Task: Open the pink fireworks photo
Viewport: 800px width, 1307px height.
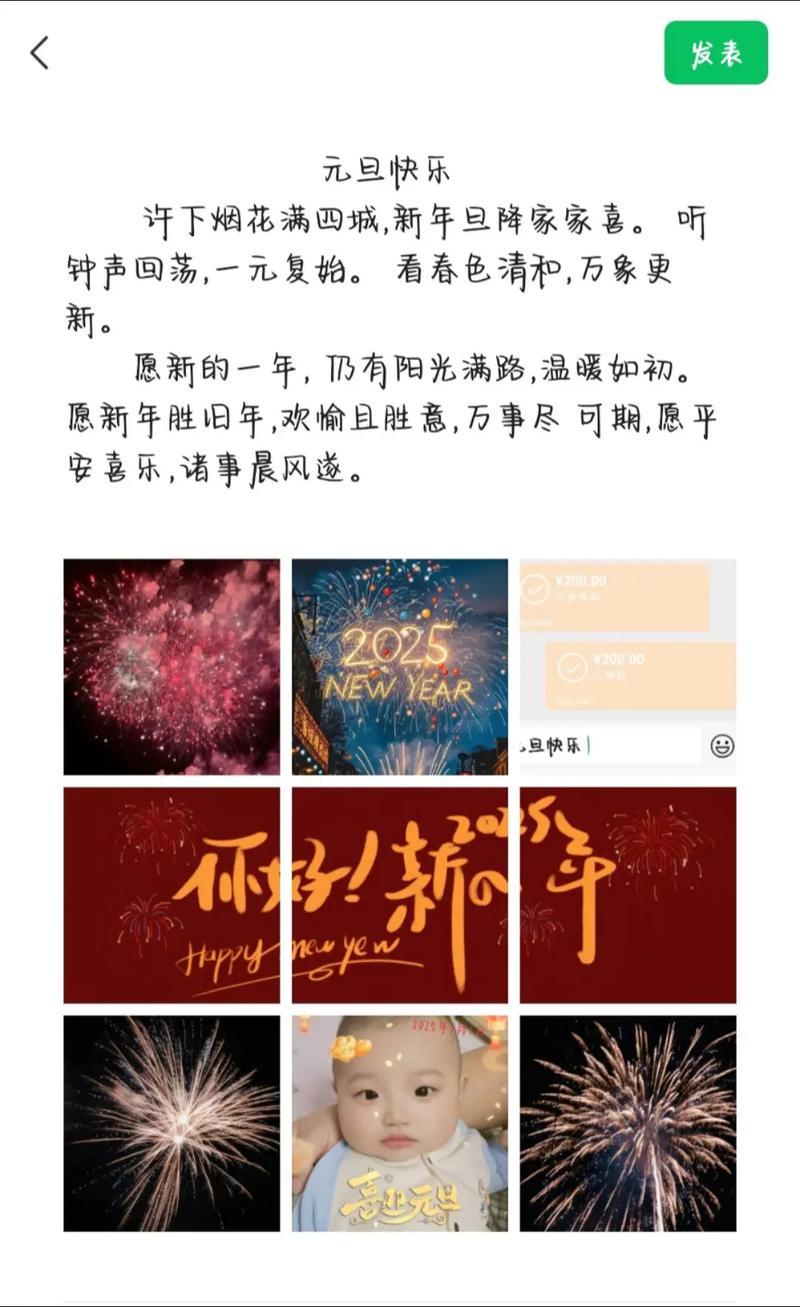Action: tap(172, 667)
